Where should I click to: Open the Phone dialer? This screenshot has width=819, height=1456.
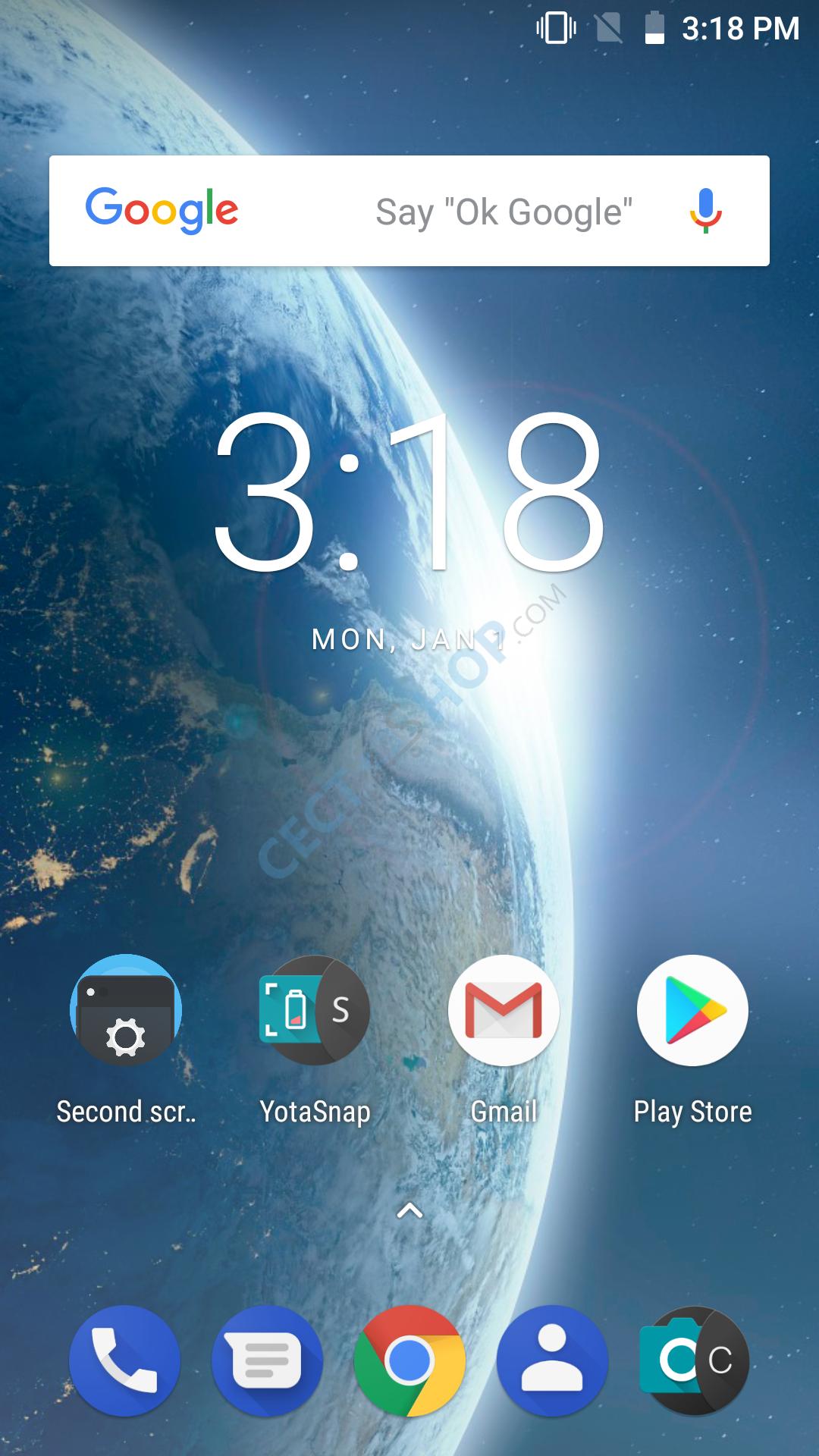125,1361
